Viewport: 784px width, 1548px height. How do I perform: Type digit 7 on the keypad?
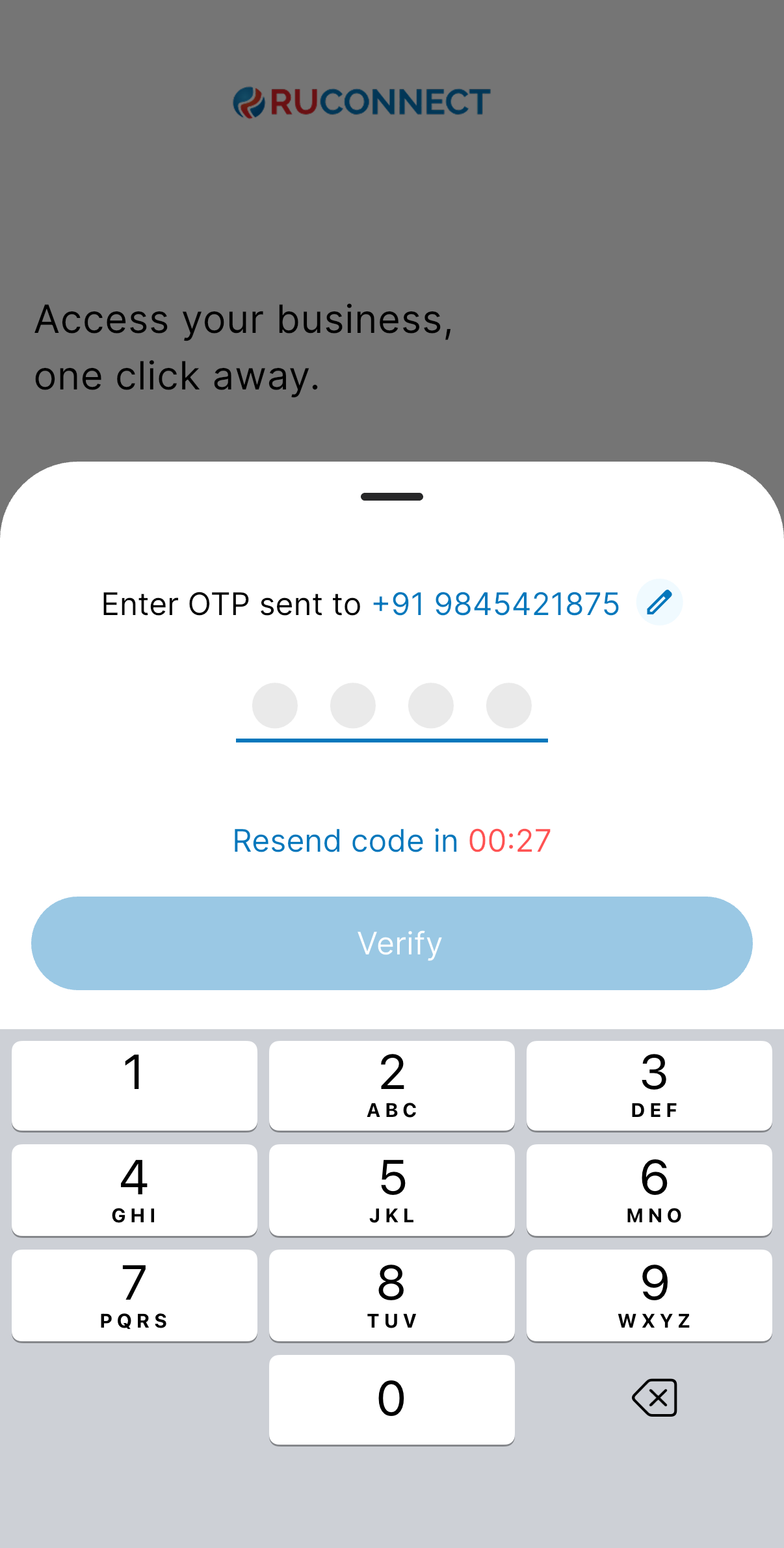[135, 1295]
